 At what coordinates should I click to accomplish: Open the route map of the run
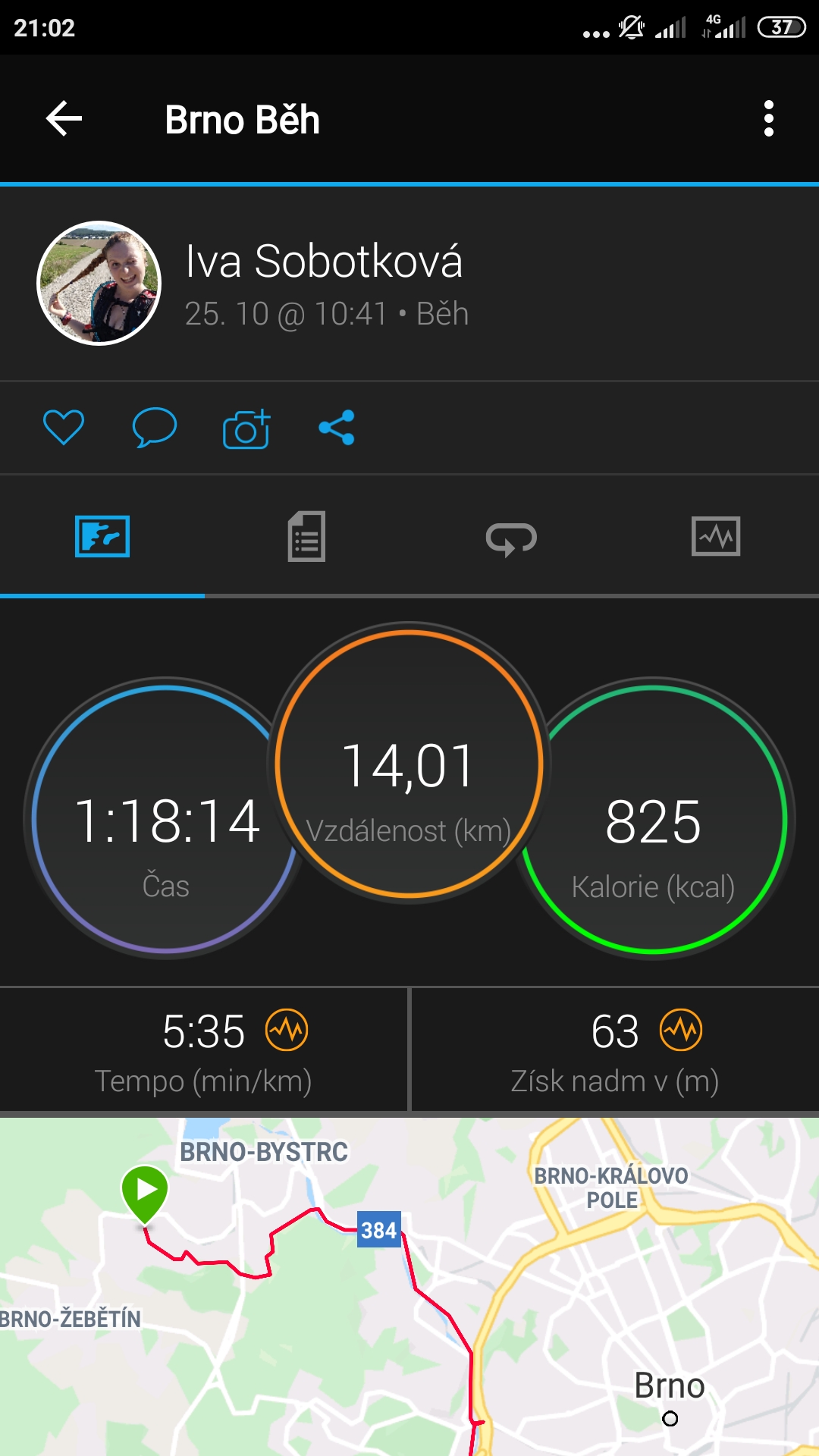(409, 1286)
